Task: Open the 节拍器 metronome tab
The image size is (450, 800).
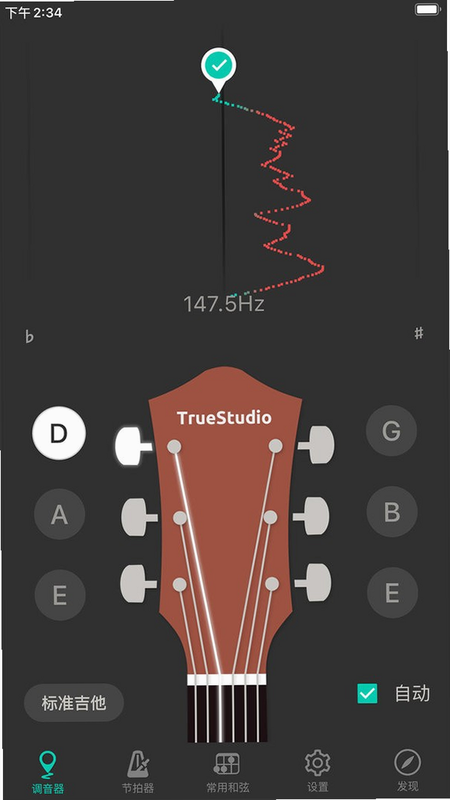Action: 138,772
